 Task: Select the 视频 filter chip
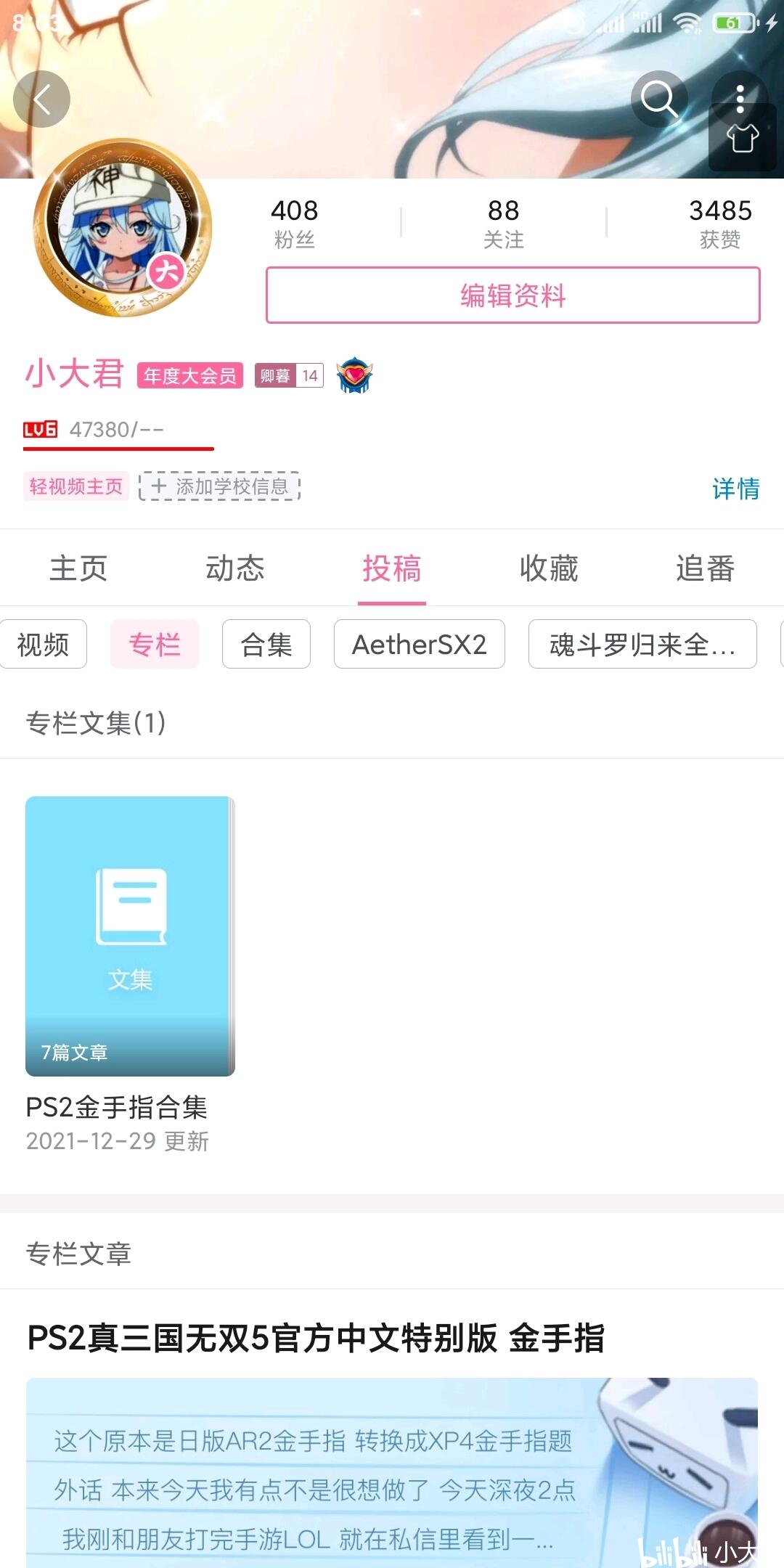click(x=43, y=644)
